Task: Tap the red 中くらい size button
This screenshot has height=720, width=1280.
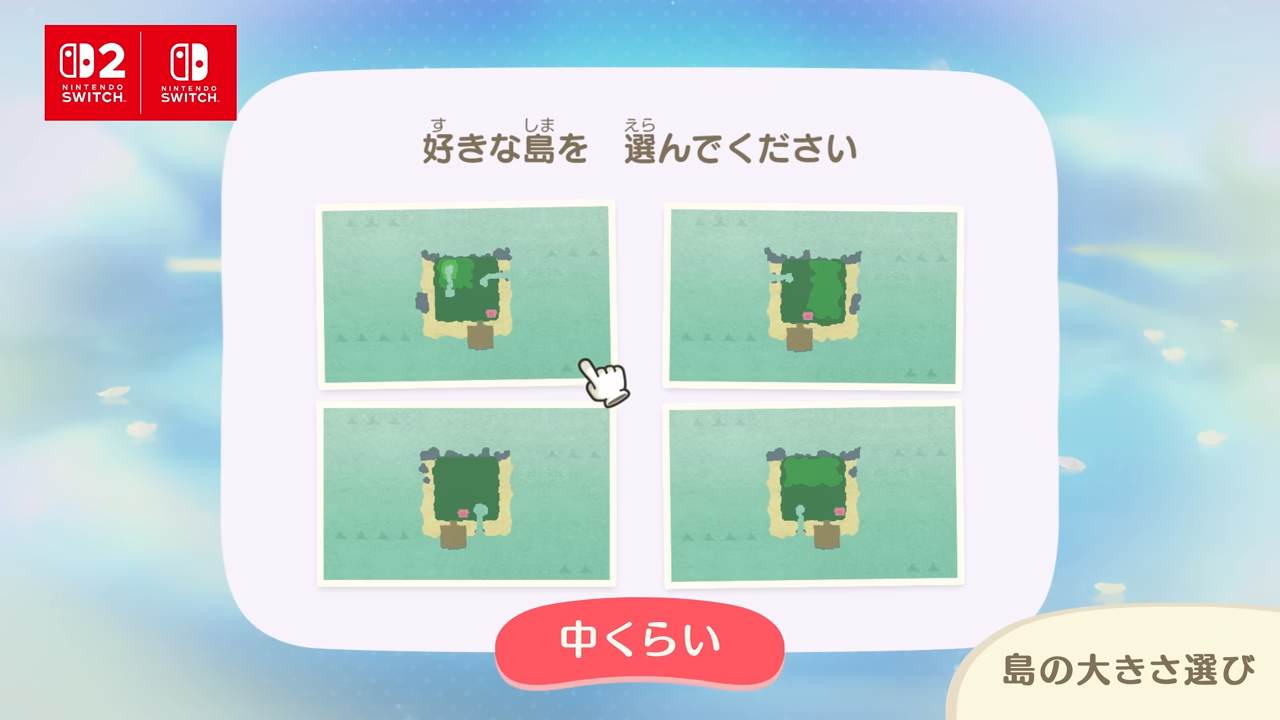Action: [639, 642]
